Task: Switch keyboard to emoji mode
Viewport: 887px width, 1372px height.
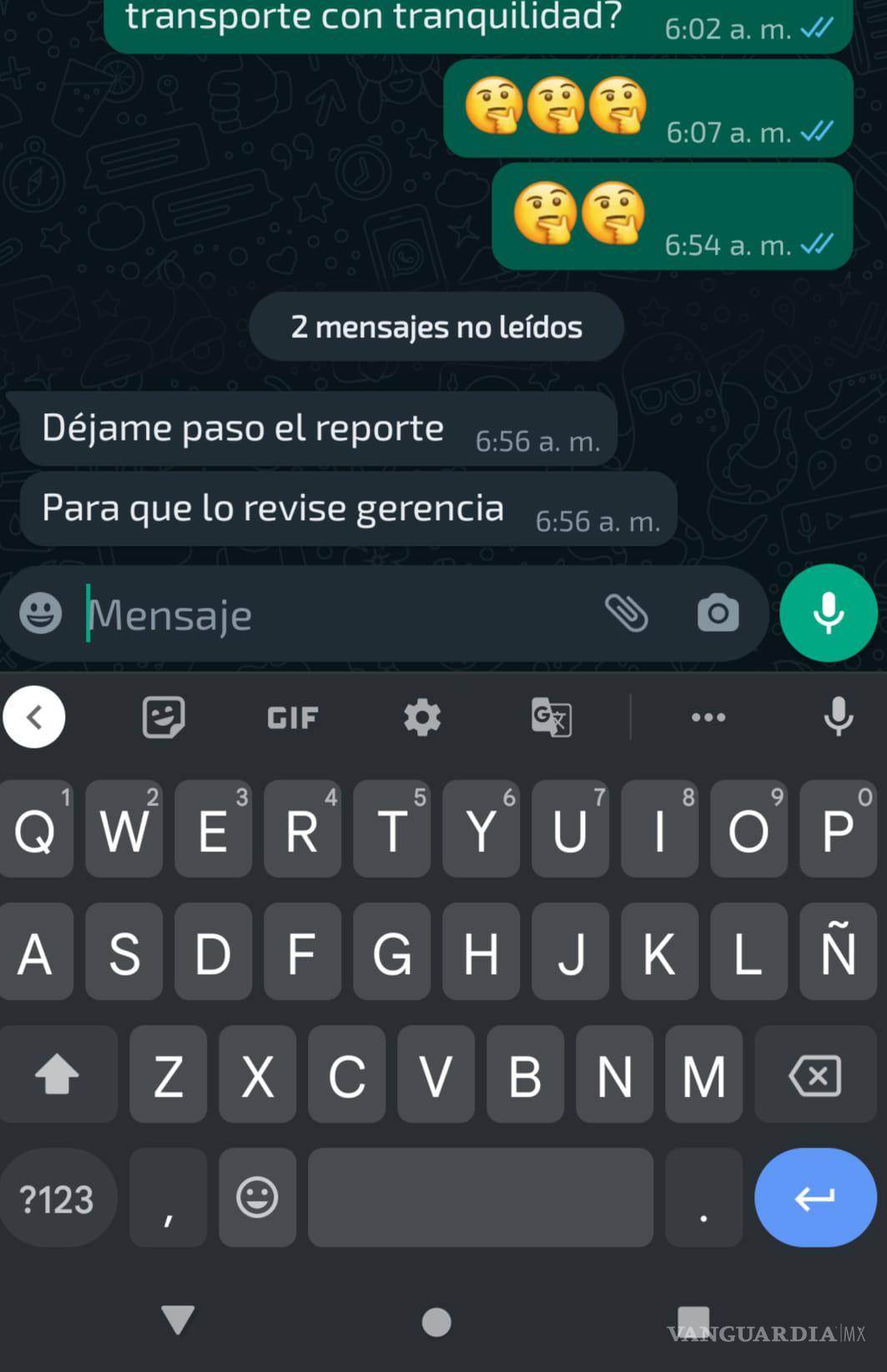Action: [x=257, y=1198]
